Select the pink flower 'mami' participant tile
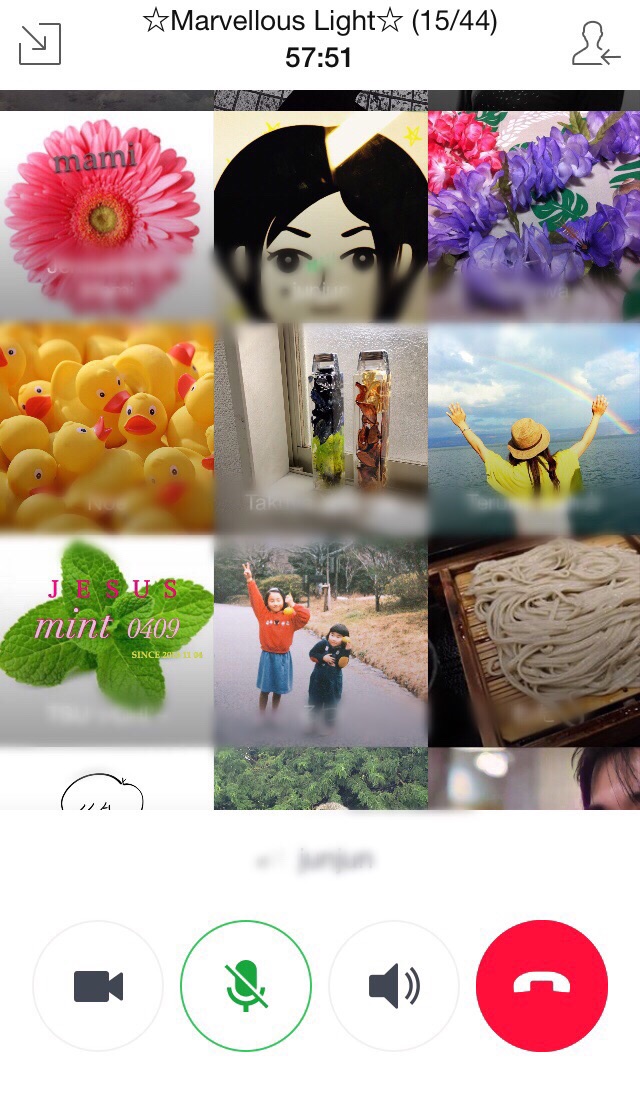The height and width of the screenshot is (1098, 640). [x=106, y=214]
